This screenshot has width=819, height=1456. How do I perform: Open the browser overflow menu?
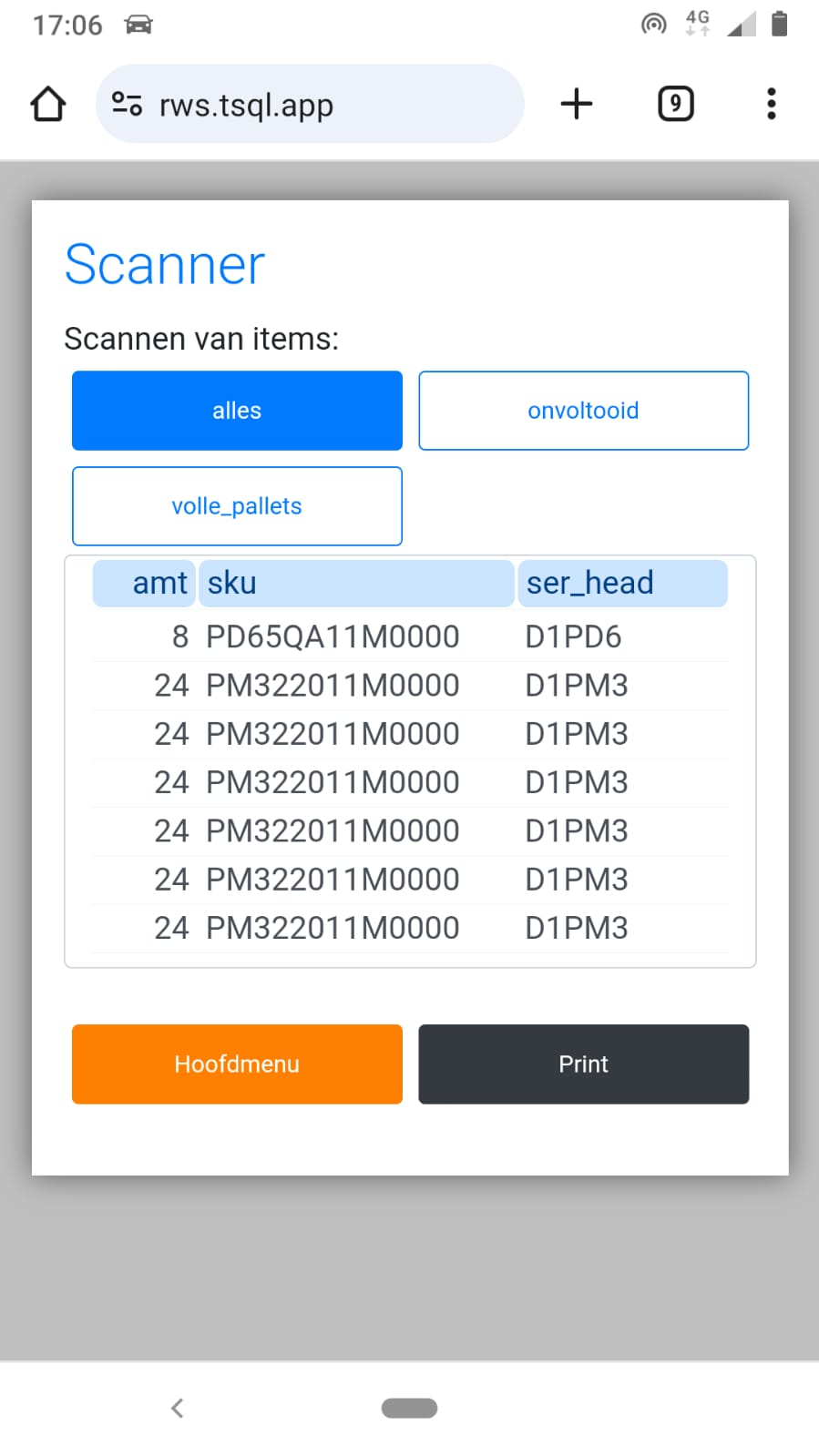point(772,104)
